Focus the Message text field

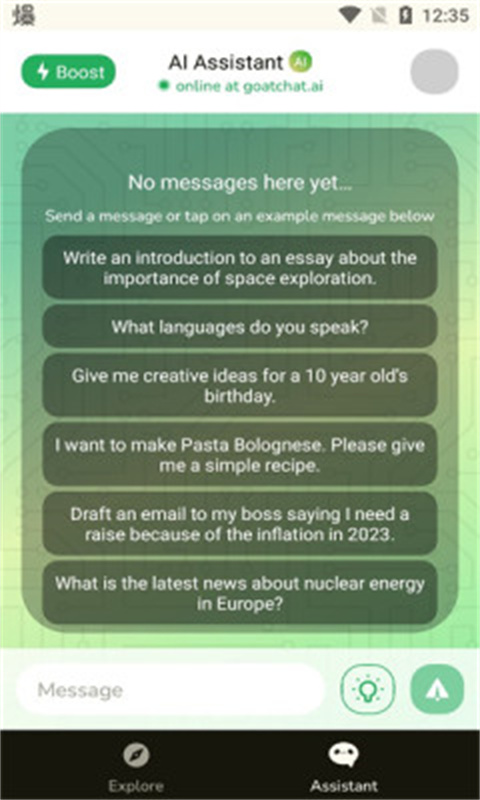[170, 690]
